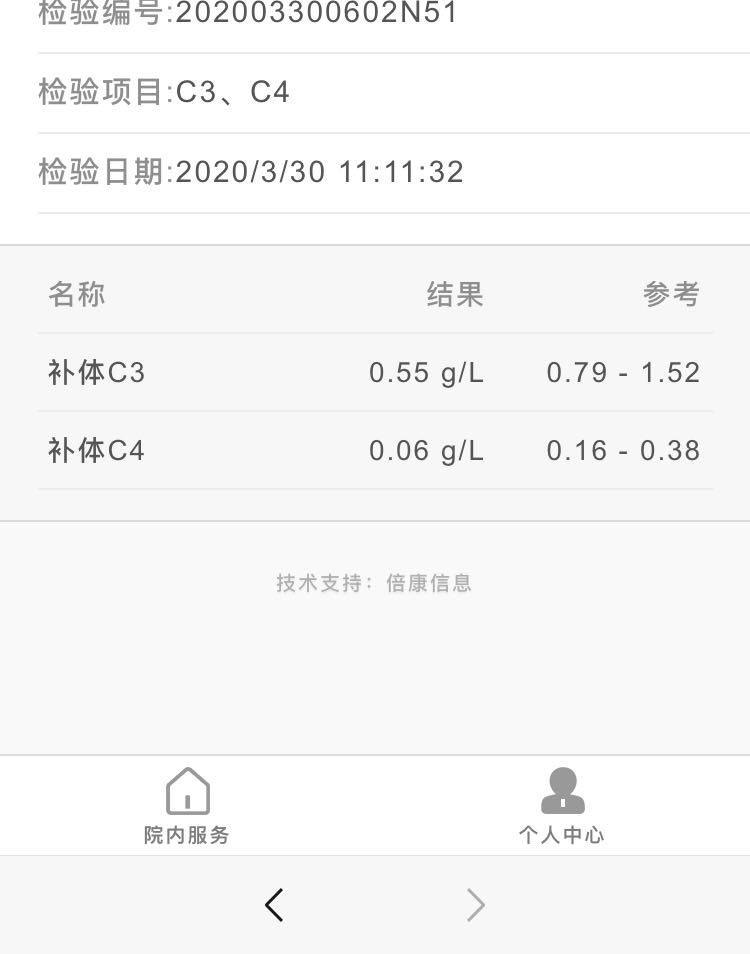Switch to the 院内服务 tab
The image size is (750, 954).
(x=187, y=805)
